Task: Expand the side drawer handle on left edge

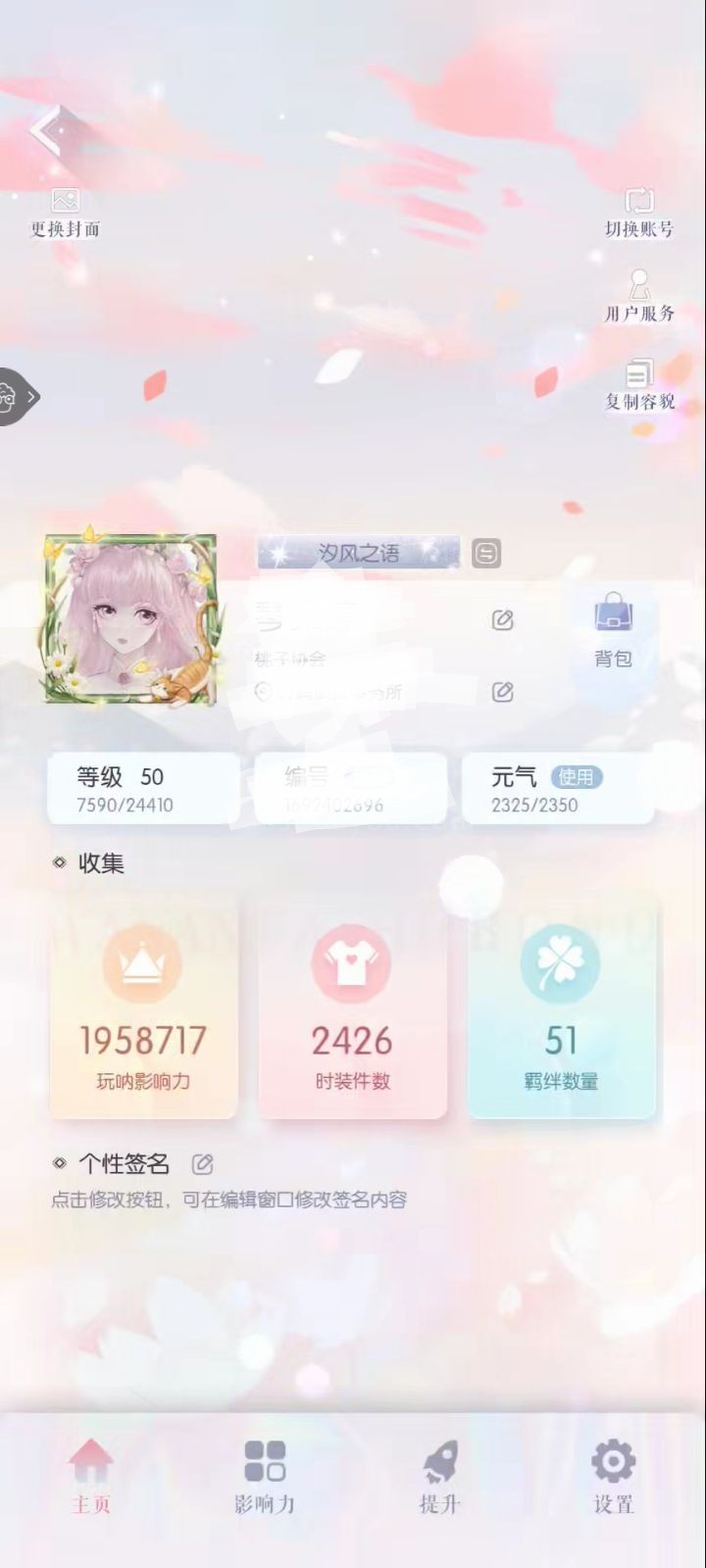Action: coord(17,397)
